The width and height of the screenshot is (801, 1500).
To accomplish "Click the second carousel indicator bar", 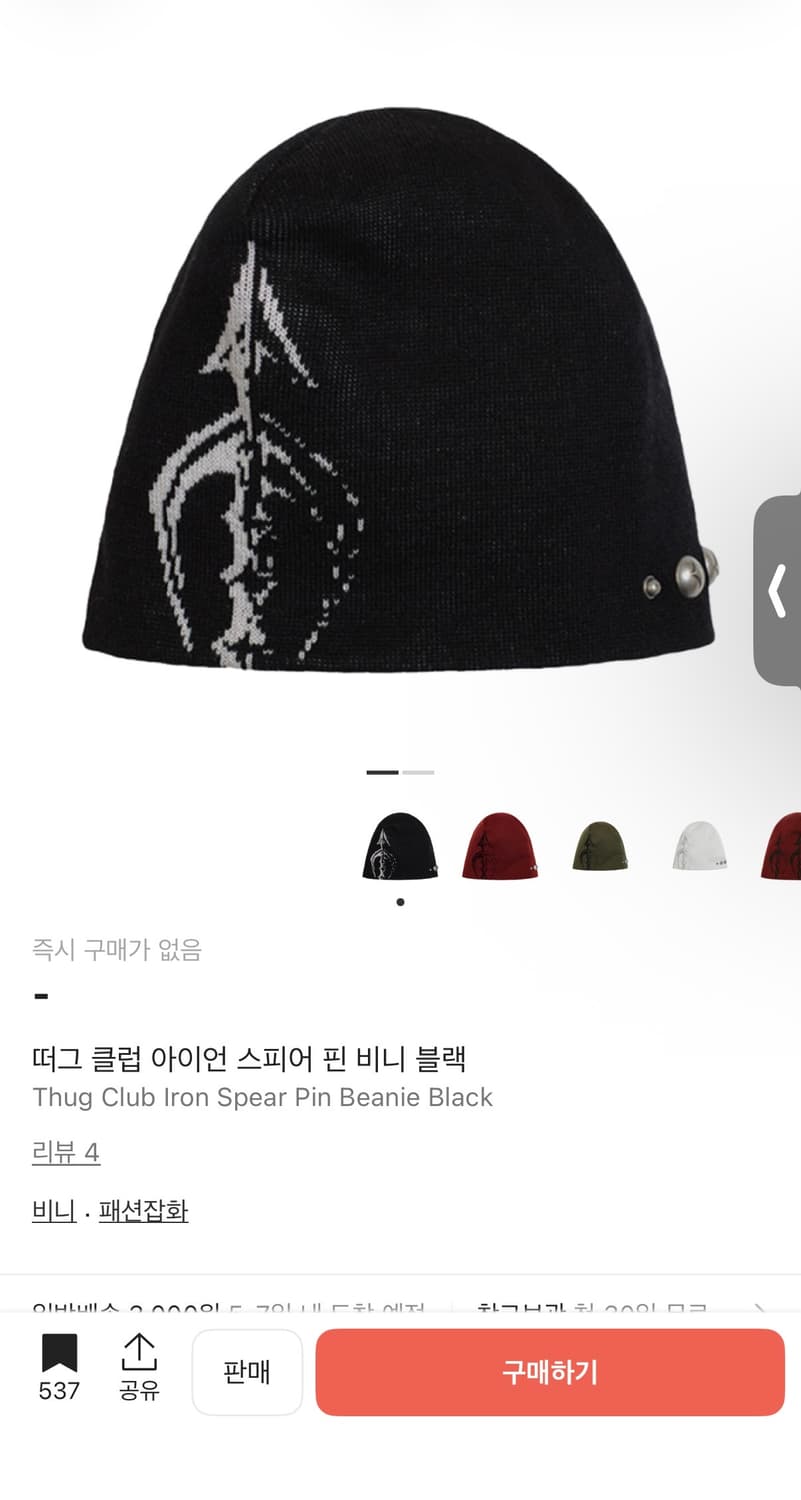I will 420,772.
